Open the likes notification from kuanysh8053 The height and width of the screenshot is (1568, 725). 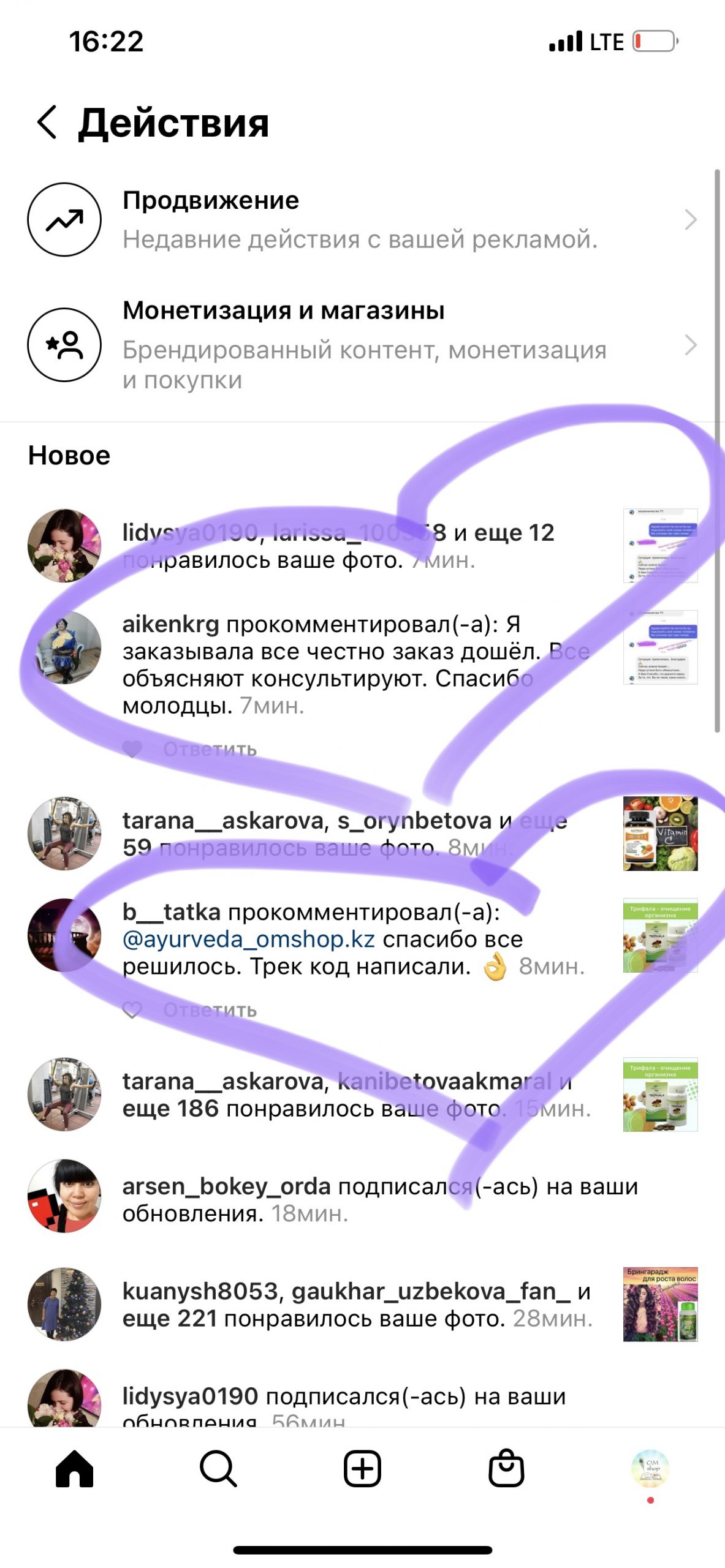[x=355, y=1305]
